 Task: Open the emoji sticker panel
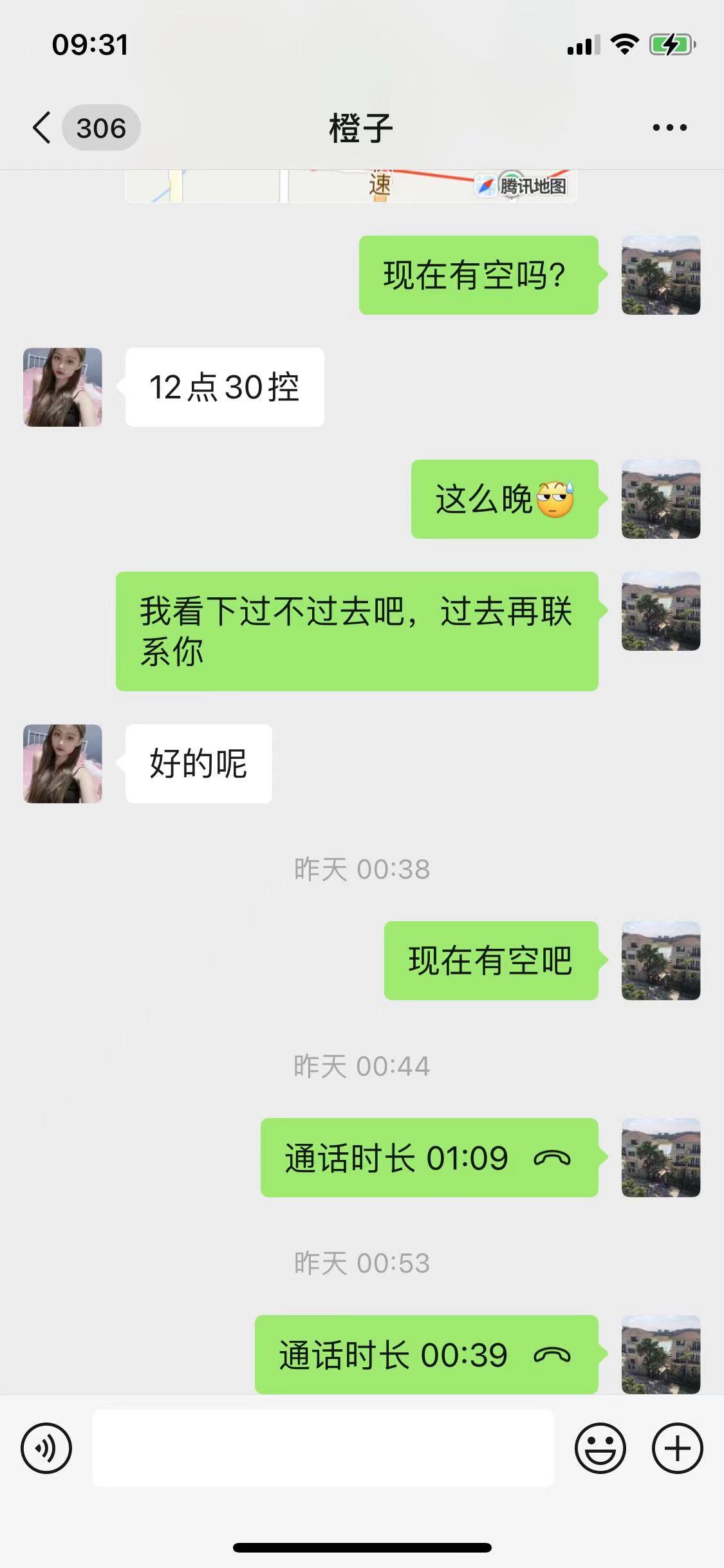pyautogui.click(x=600, y=1448)
